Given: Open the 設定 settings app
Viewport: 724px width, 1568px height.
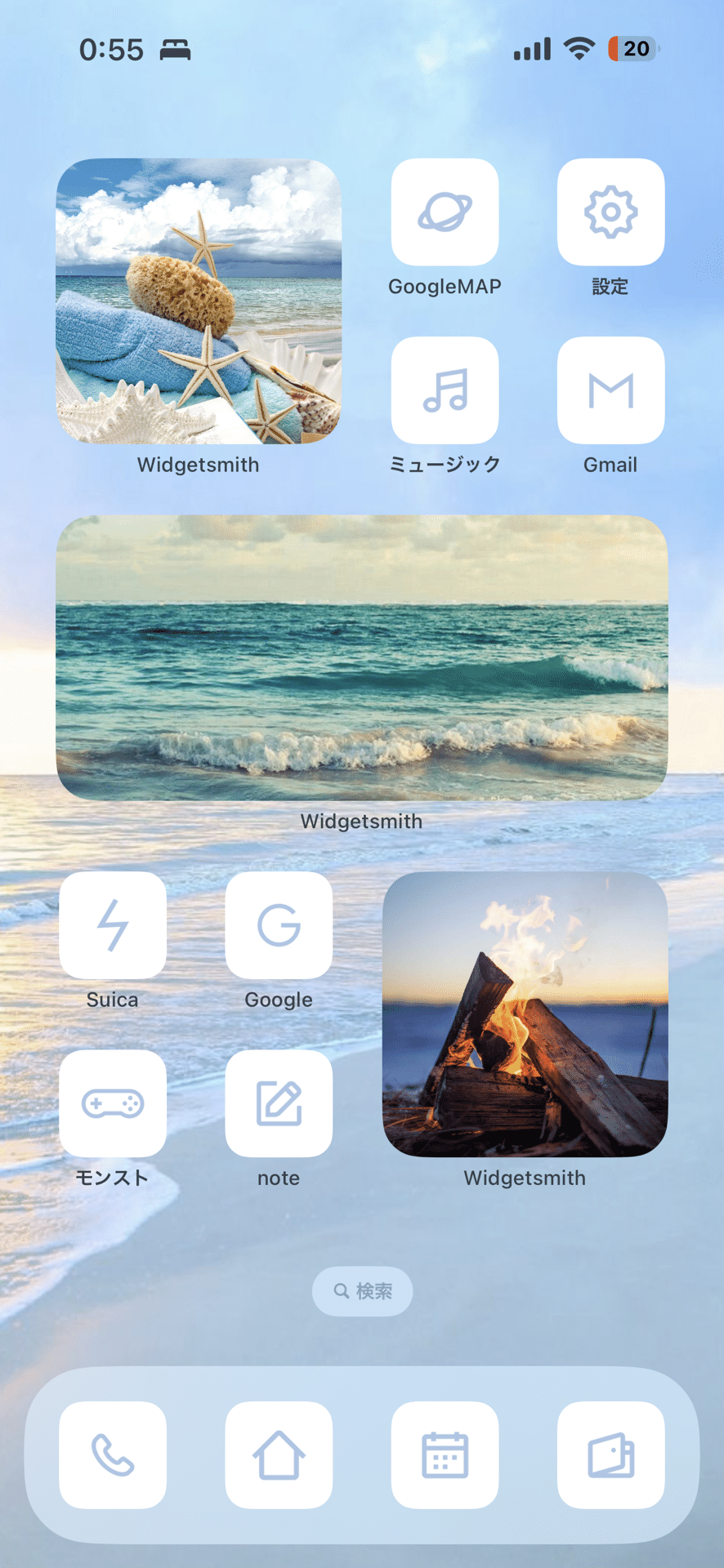Looking at the screenshot, I should tap(610, 212).
